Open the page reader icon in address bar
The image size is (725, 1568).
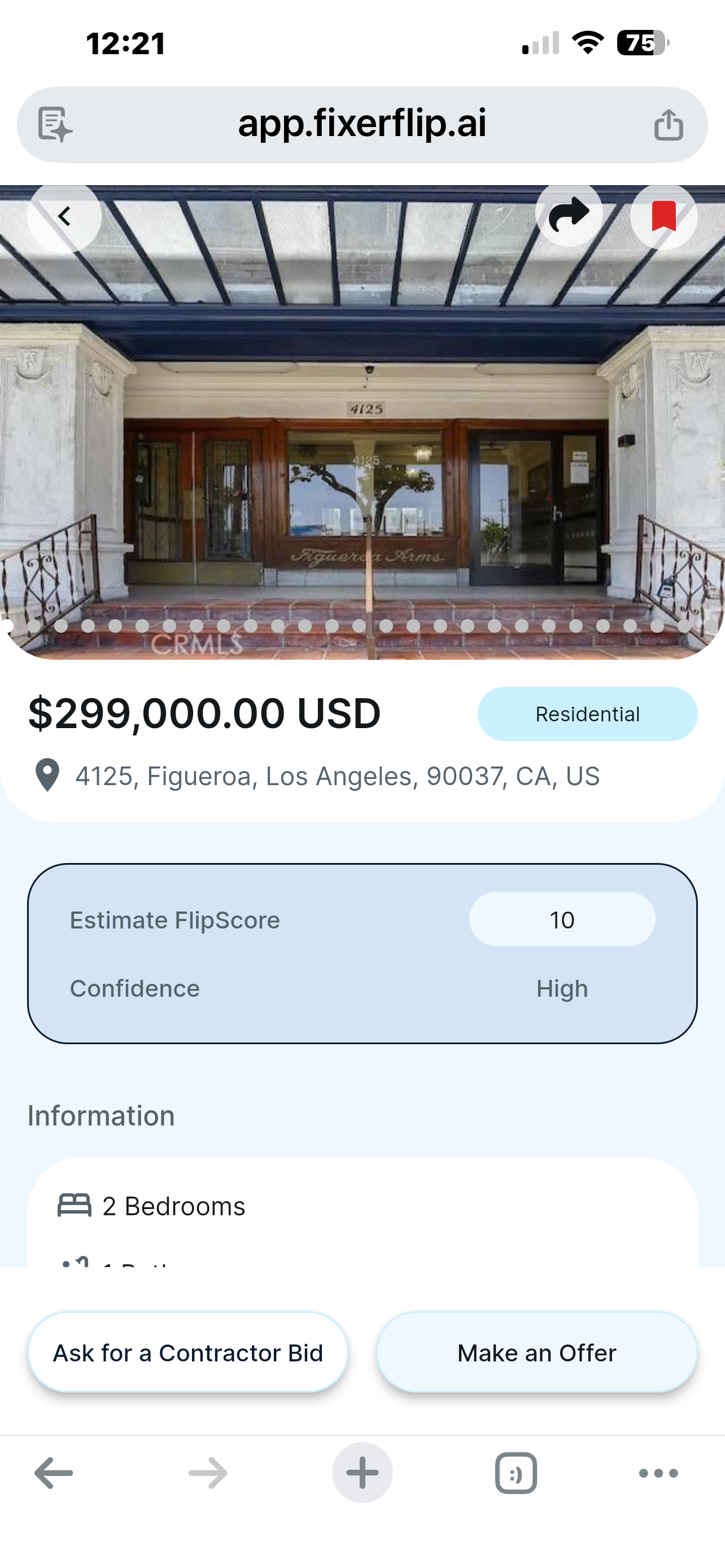[55, 125]
